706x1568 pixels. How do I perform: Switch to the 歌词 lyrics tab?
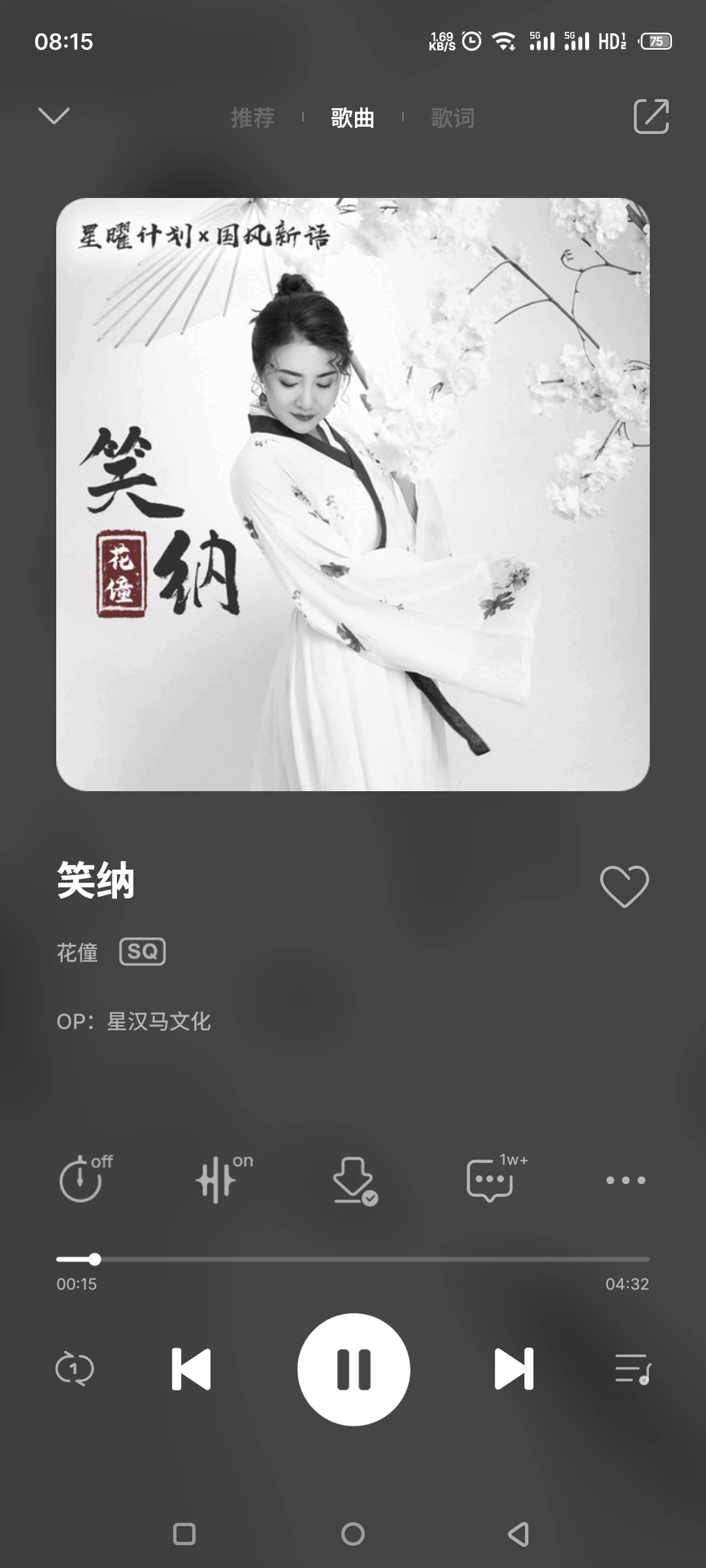pos(452,118)
